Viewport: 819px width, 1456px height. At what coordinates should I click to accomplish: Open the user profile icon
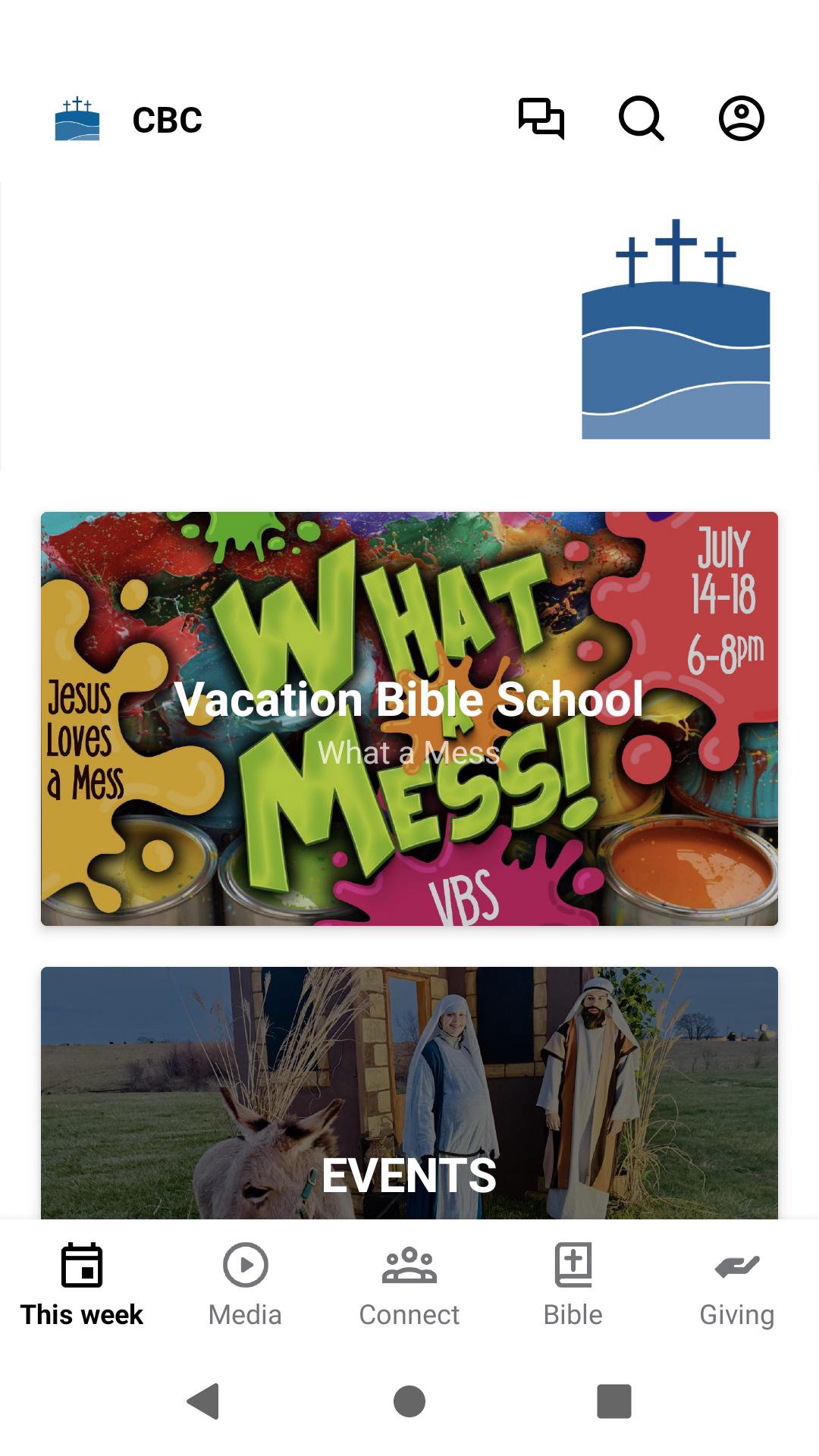[741, 119]
